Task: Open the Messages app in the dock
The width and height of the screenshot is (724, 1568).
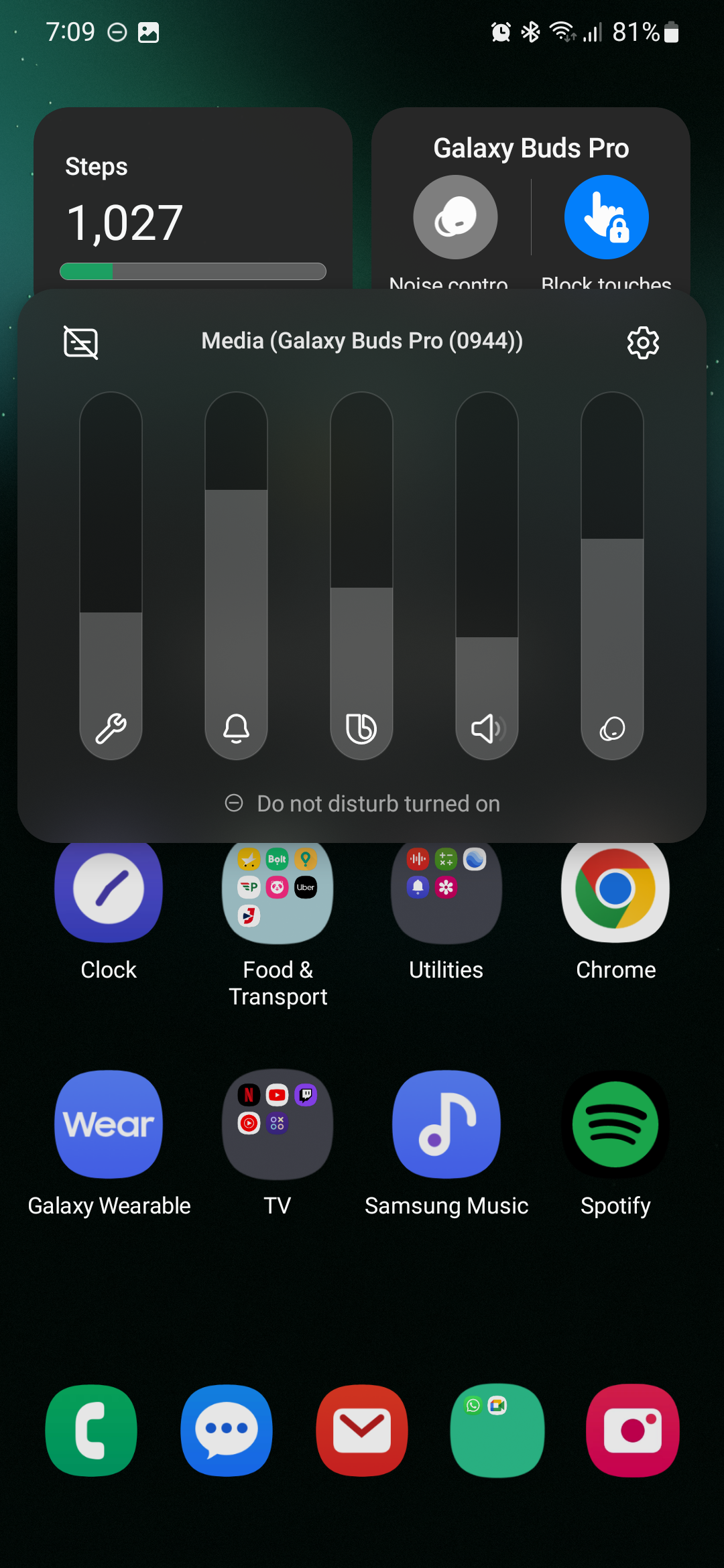Action: click(227, 1431)
